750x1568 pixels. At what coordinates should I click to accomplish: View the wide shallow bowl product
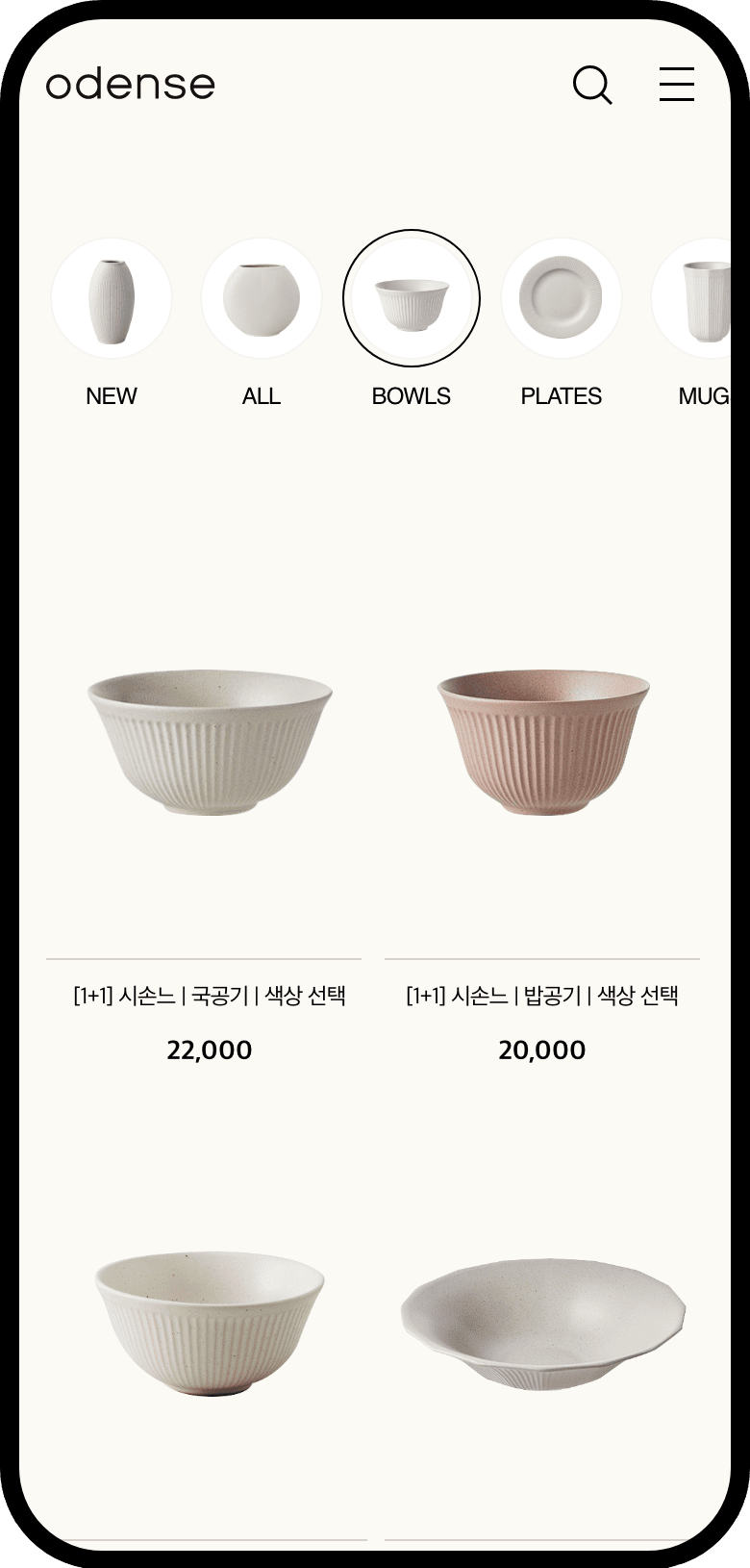(x=543, y=1323)
